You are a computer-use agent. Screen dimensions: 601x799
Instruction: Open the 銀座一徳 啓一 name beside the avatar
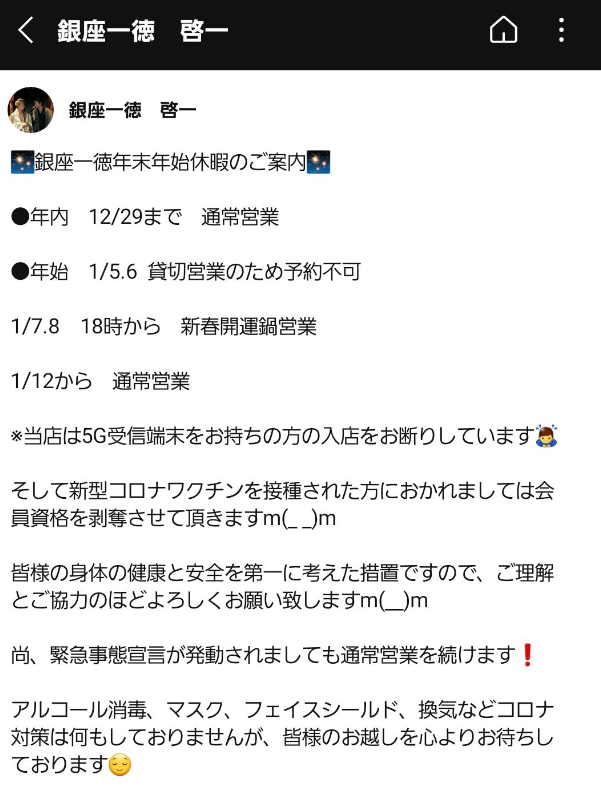132,111
